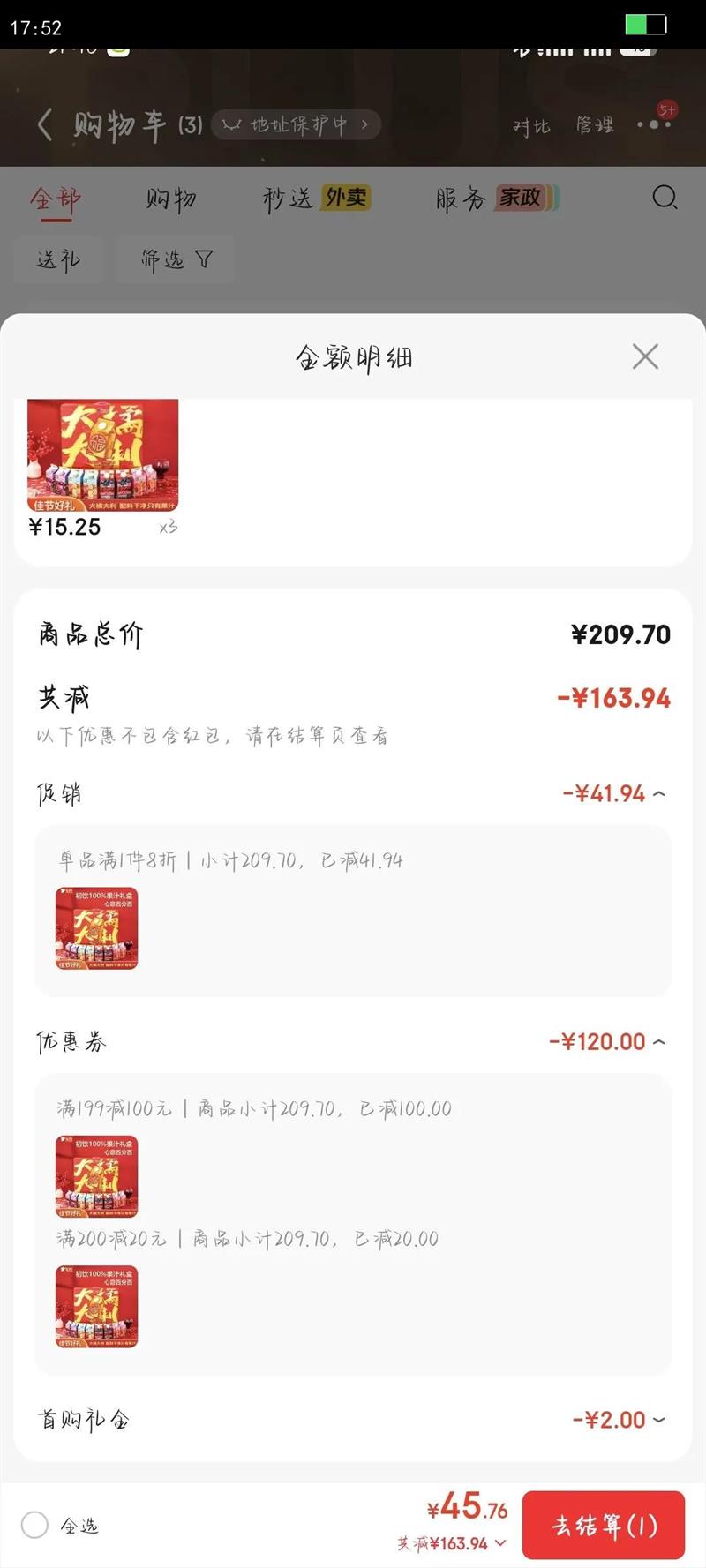Switch to the 购物 tab
This screenshot has height=1568, width=706.
coord(172,199)
